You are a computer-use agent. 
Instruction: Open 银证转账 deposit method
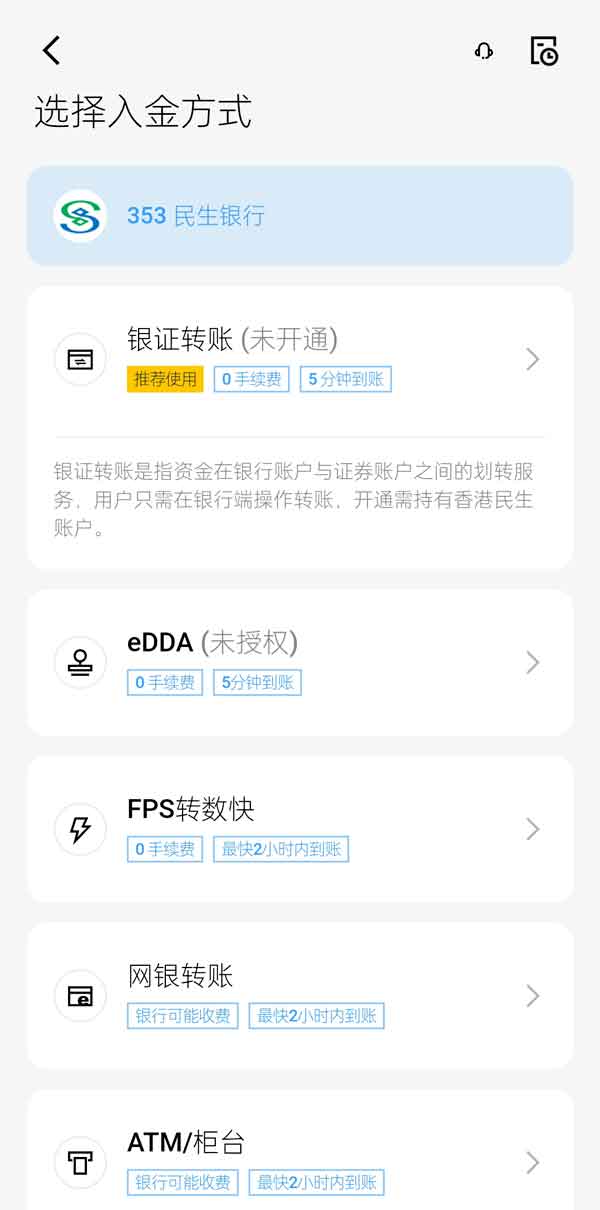300,360
